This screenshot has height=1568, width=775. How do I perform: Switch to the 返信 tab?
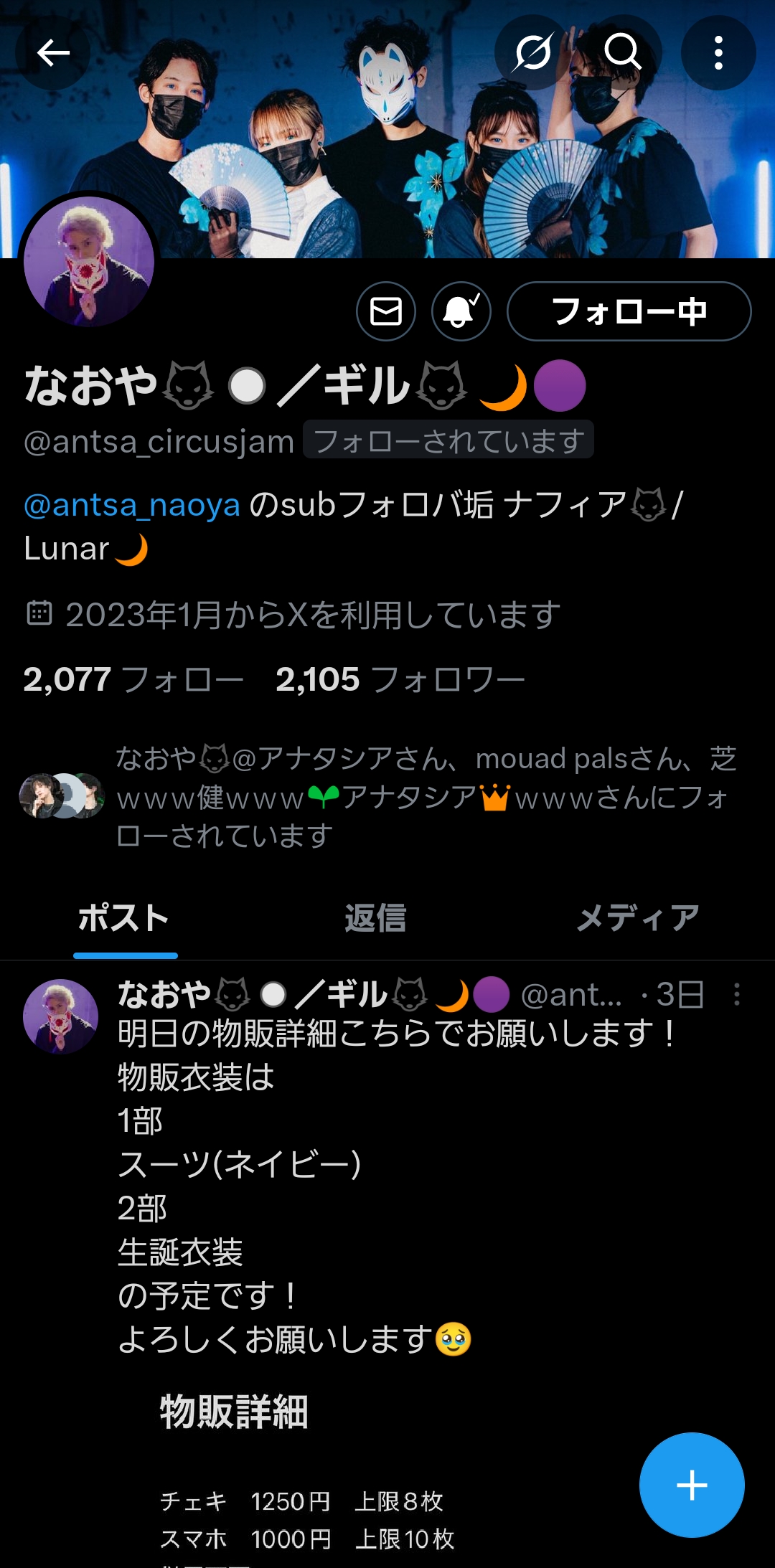(x=375, y=918)
